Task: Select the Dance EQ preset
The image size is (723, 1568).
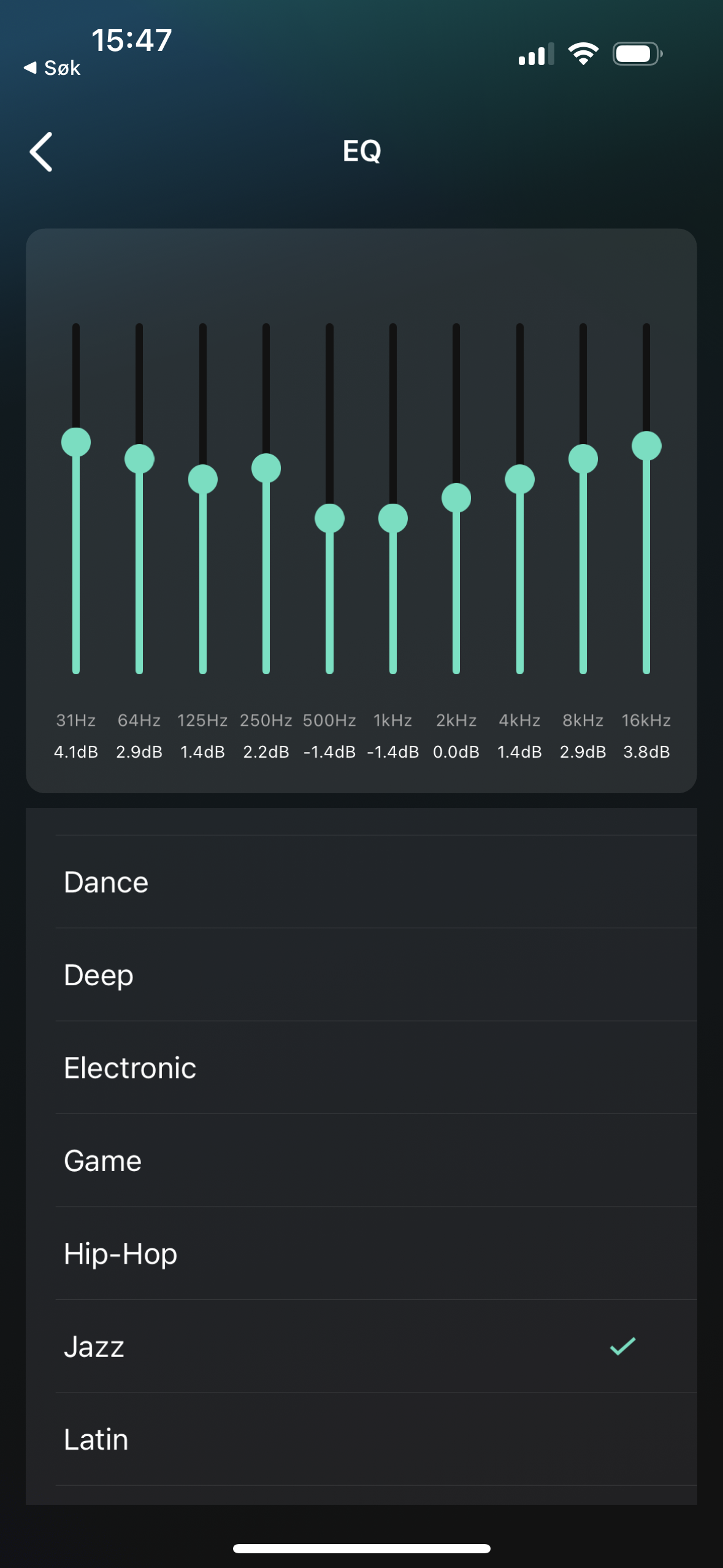Action: tap(362, 882)
